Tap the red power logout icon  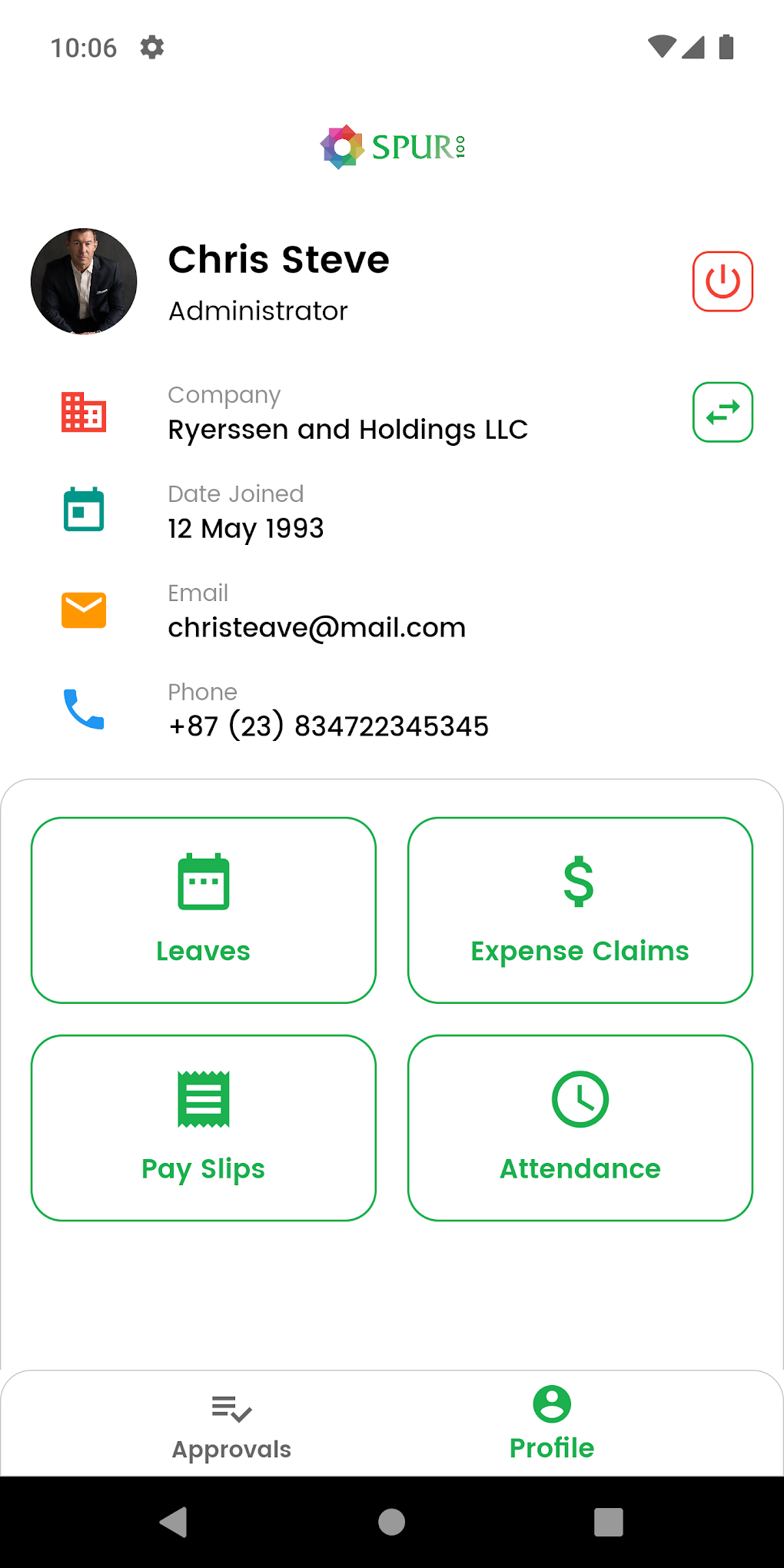(x=723, y=281)
